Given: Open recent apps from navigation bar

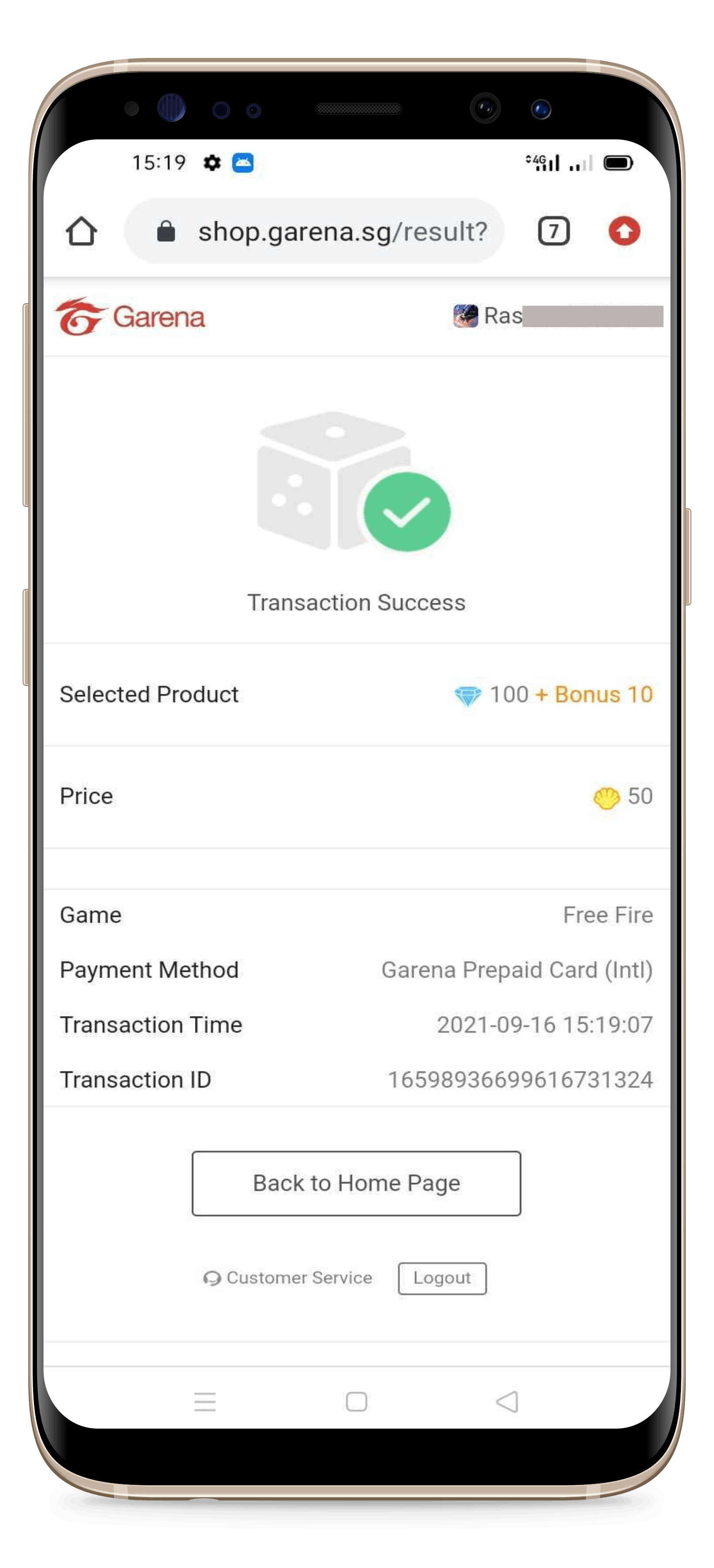Looking at the screenshot, I should click(x=205, y=1401).
